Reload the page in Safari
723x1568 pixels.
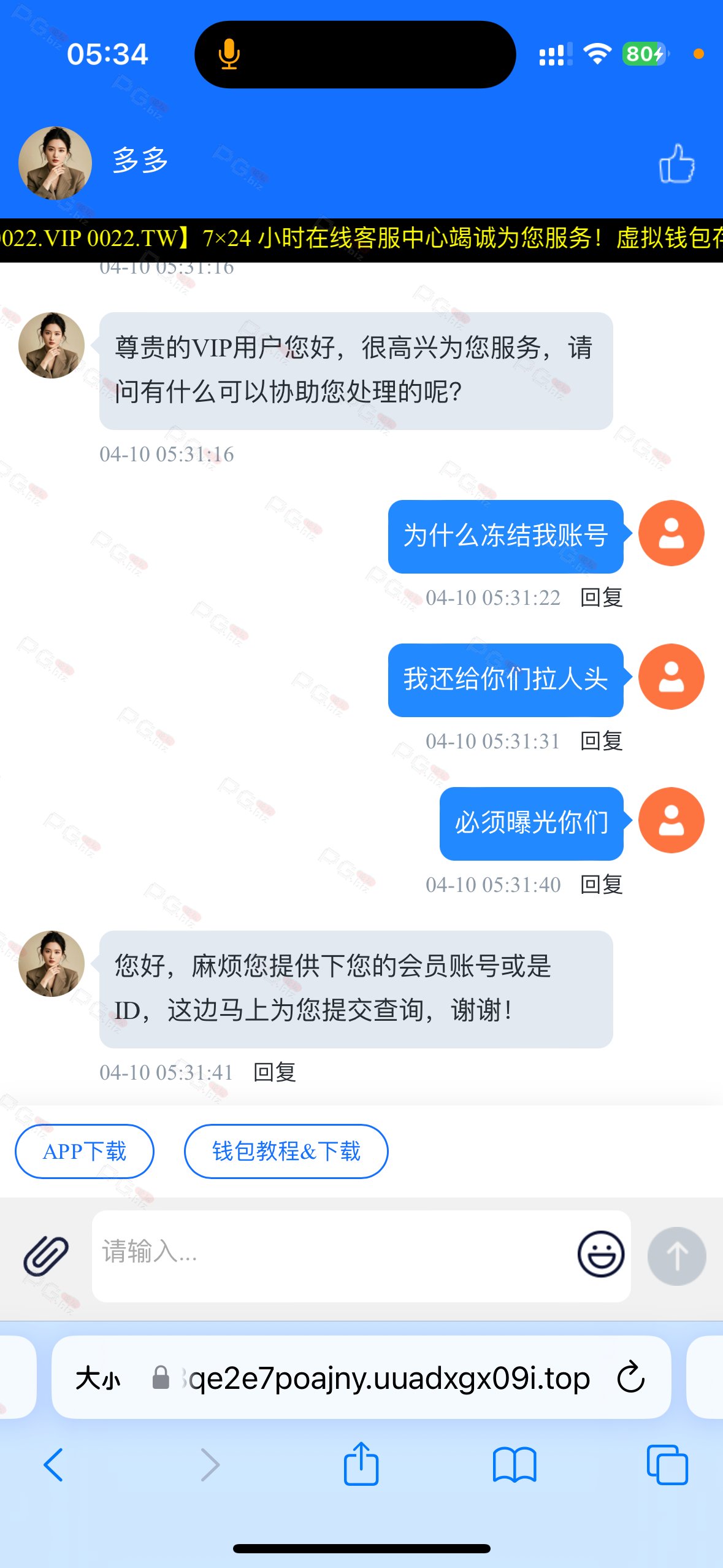pos(631,1378)
